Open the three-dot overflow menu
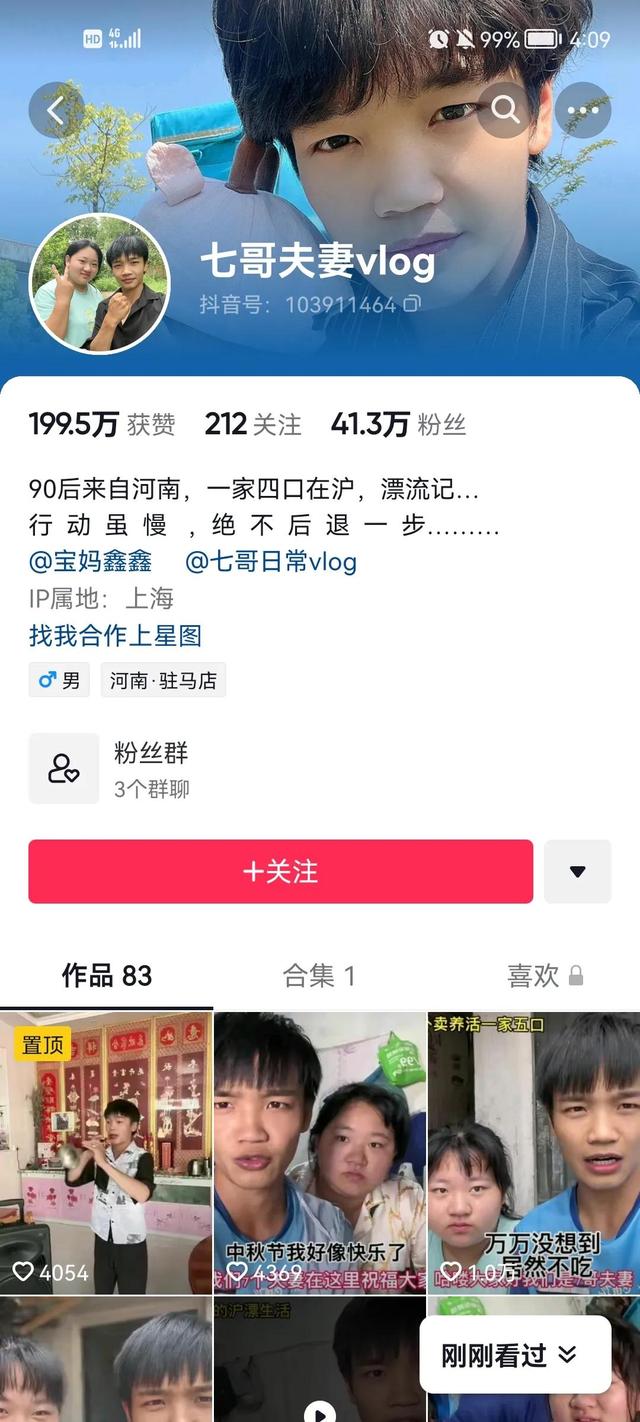640x1422 pixels. [582, 111]
